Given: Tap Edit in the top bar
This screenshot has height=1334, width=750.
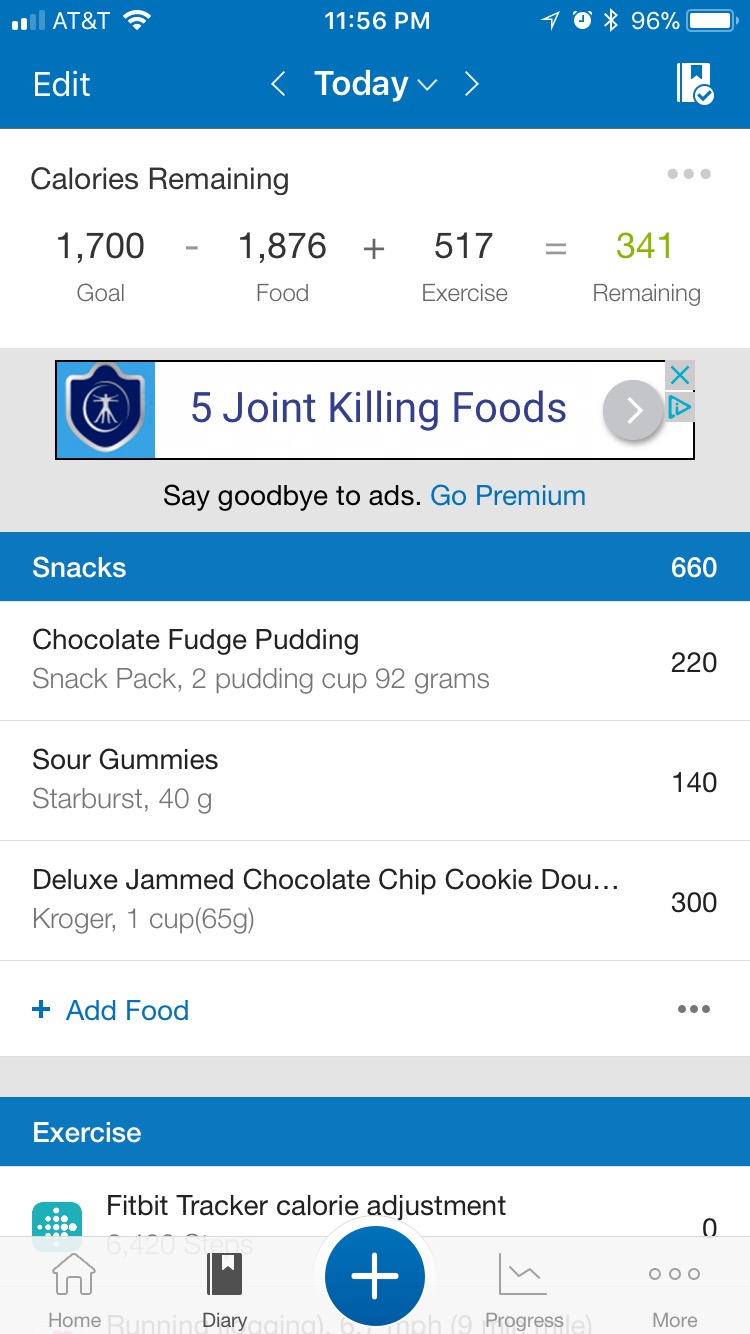Looking at the screenshot, I should tap(61, 84).
